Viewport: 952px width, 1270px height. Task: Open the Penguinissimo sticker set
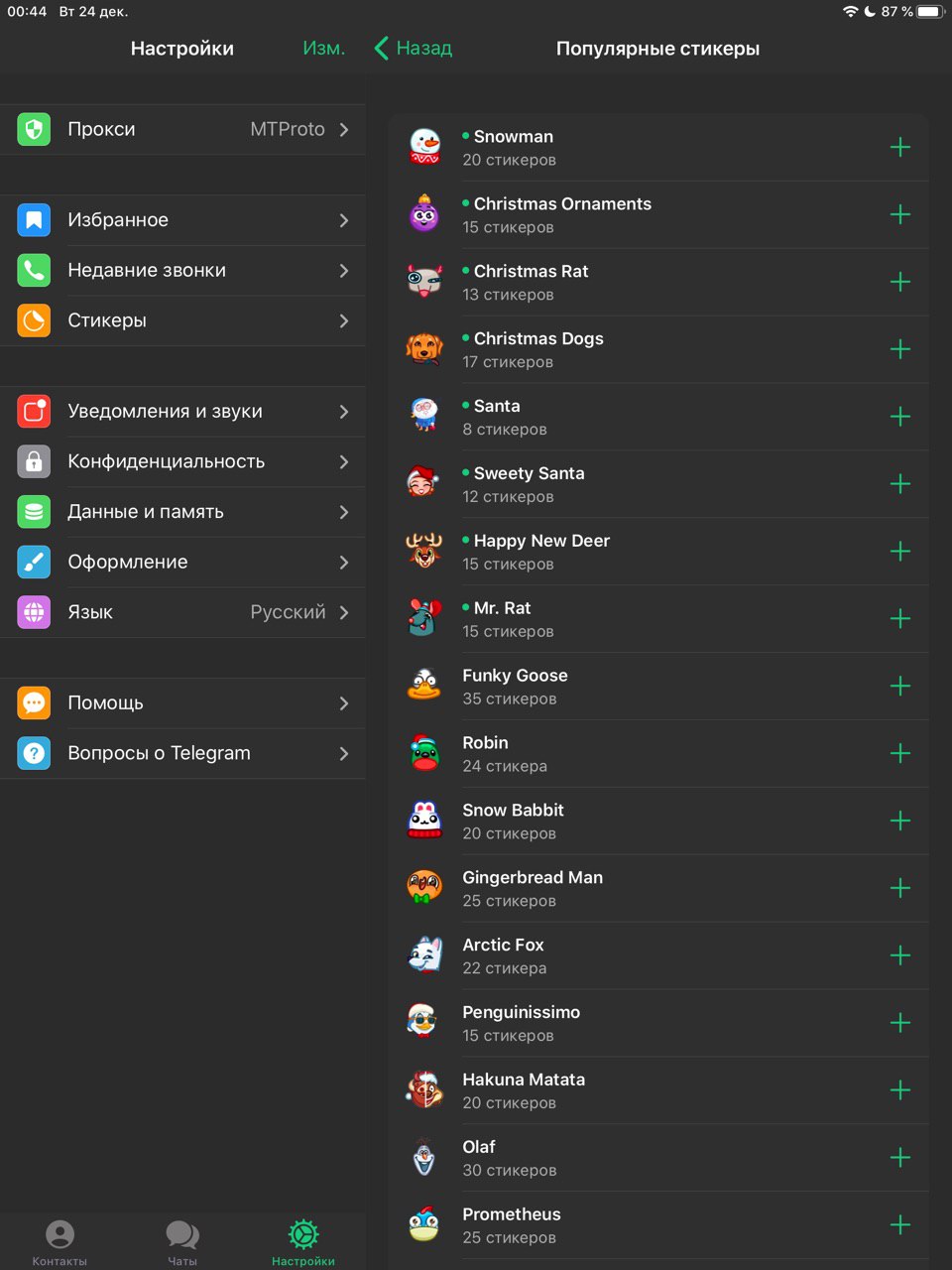click(x=595, y=1023)
